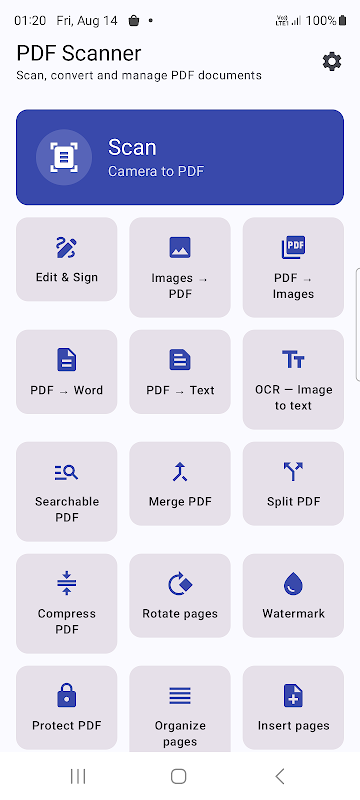Open the Merge PDF tool

[180, 483]
